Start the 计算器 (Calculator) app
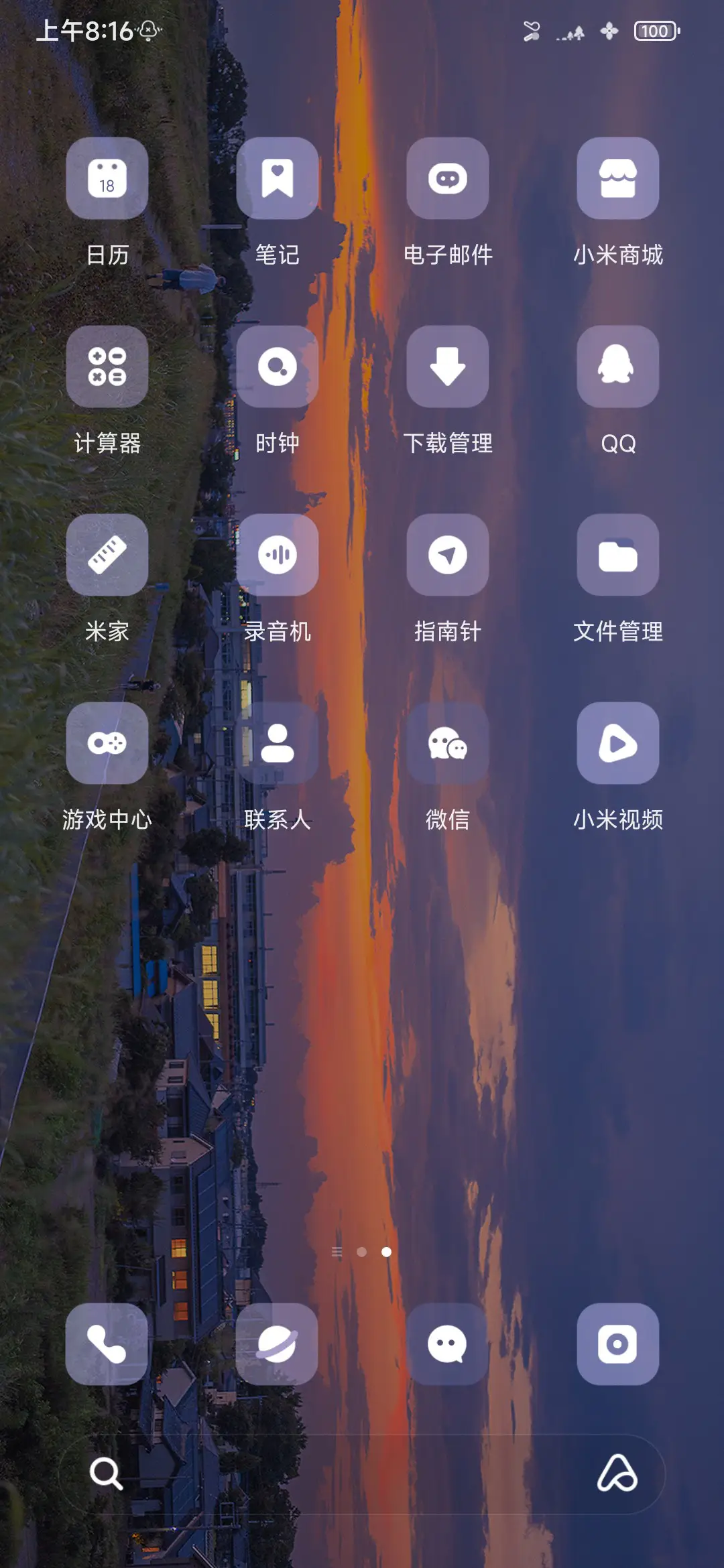 (x=108, y=367)
